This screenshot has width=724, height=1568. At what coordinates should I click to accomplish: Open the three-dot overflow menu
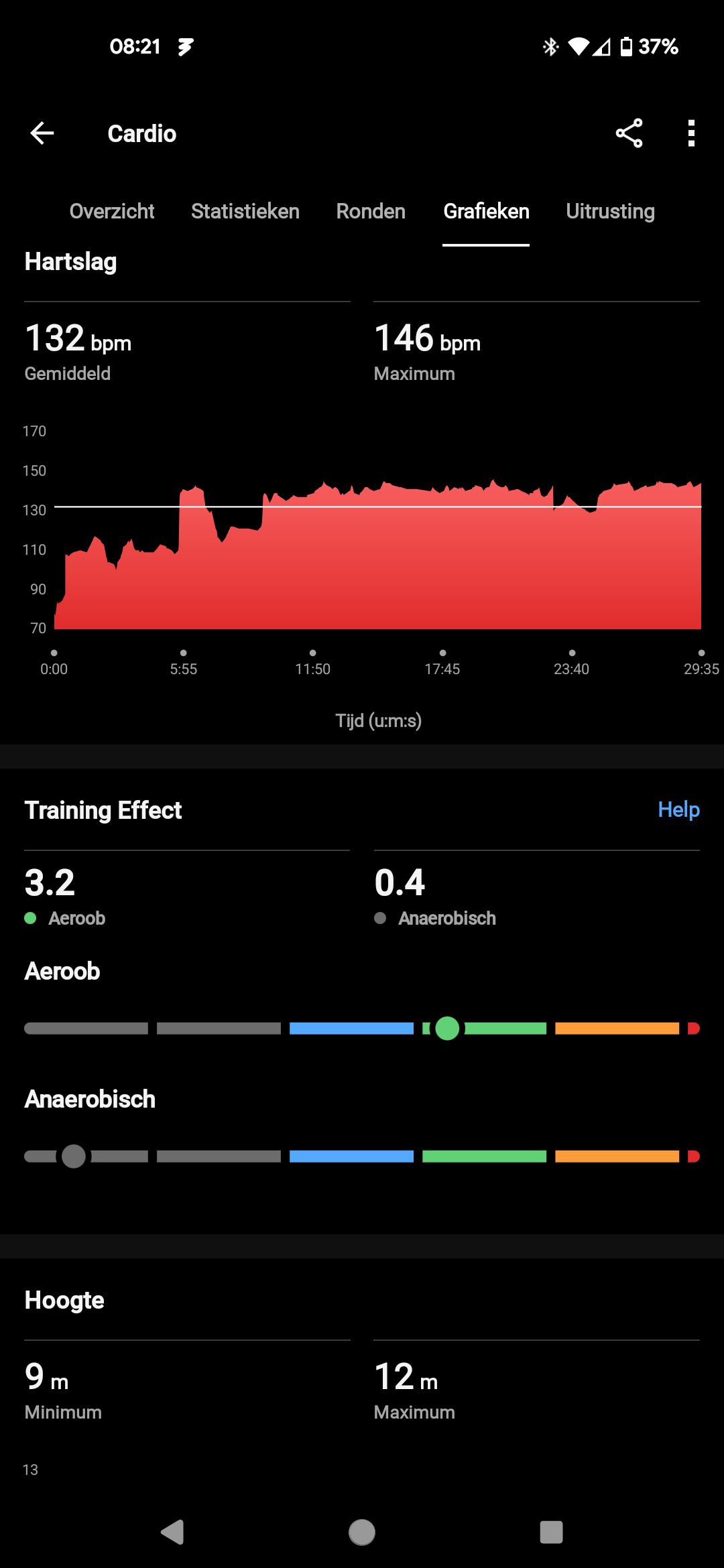click(x=691, y=133)
